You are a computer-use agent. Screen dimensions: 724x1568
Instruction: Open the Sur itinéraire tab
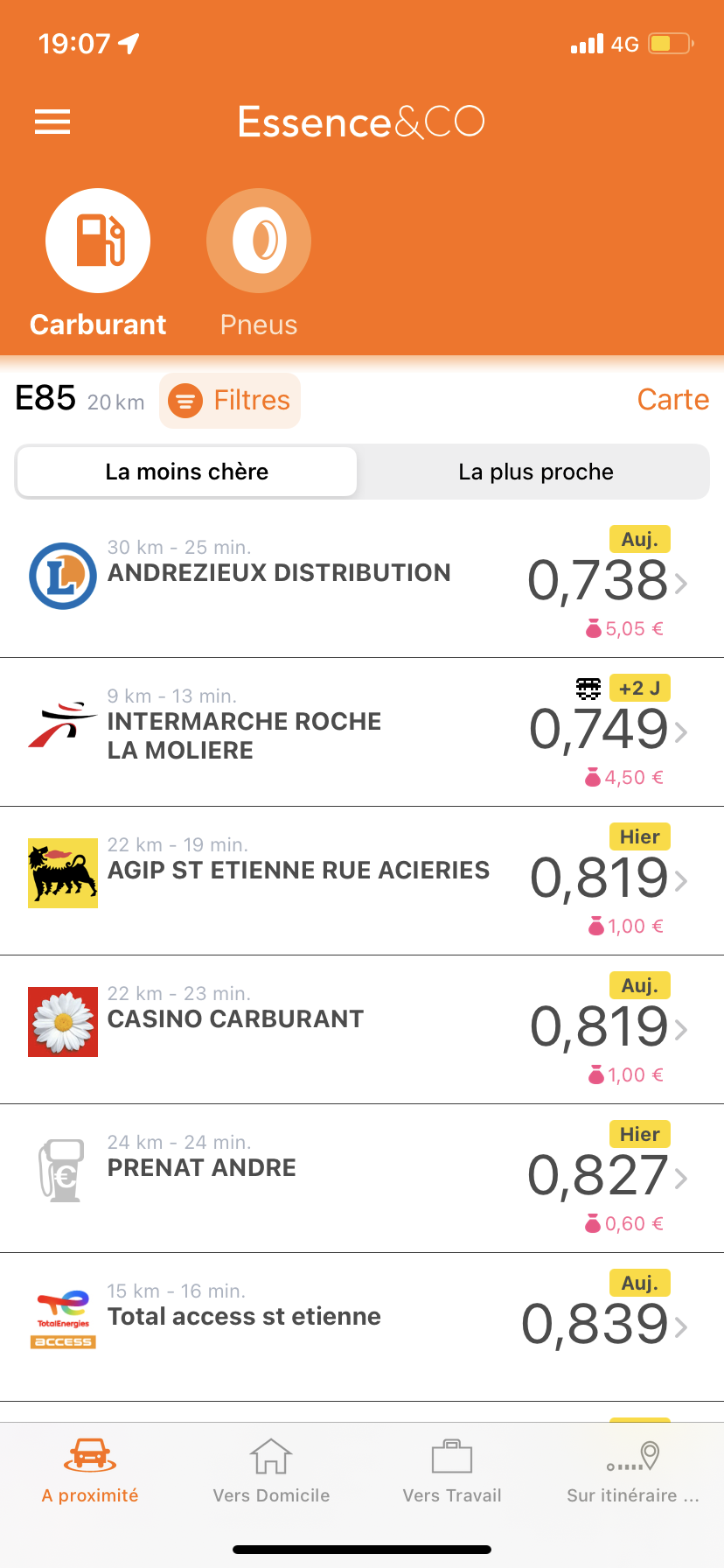(x=633, y=1472)
